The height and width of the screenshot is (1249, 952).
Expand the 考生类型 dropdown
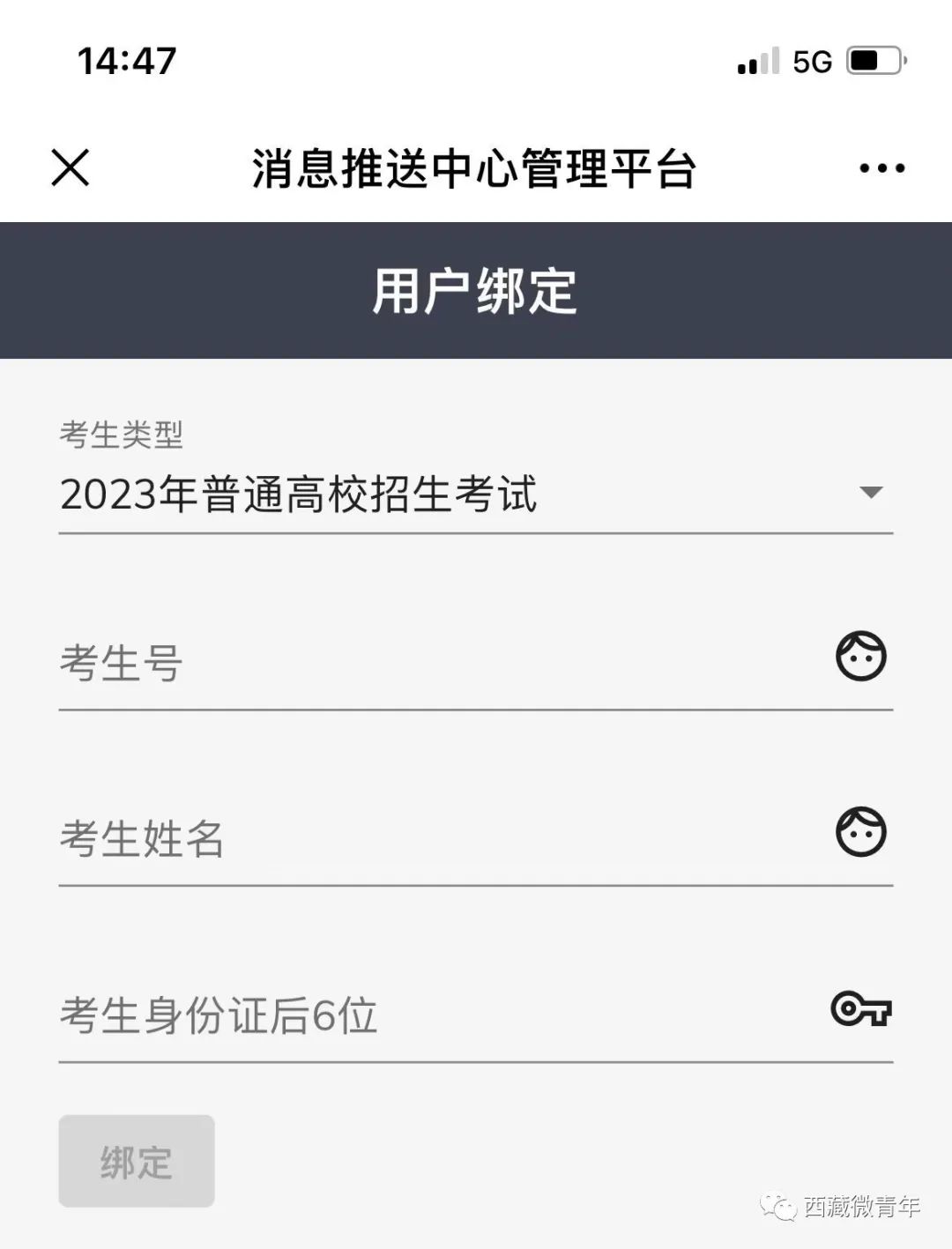476,494
